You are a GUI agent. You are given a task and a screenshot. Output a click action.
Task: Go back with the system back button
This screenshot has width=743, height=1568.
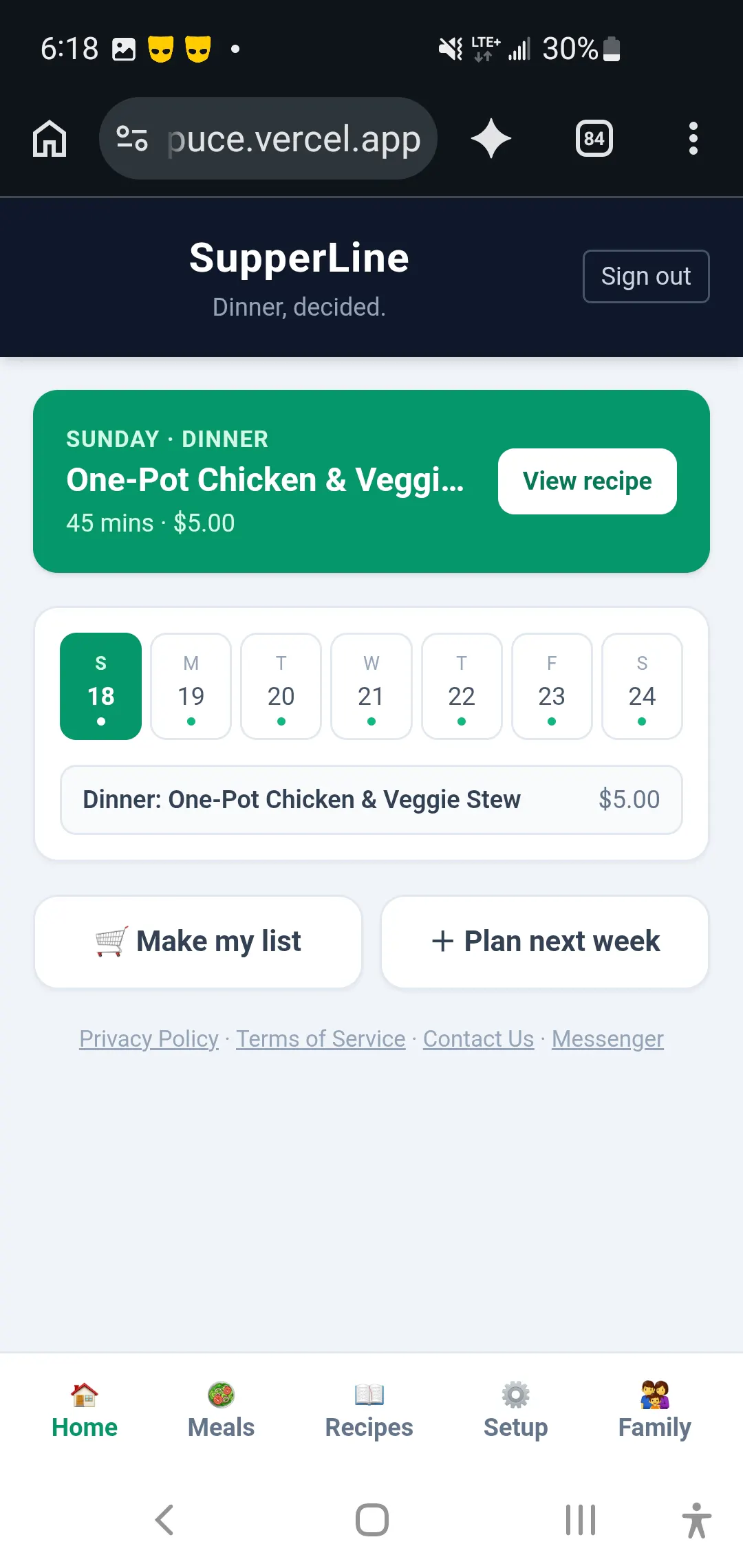pos(164,1520)
